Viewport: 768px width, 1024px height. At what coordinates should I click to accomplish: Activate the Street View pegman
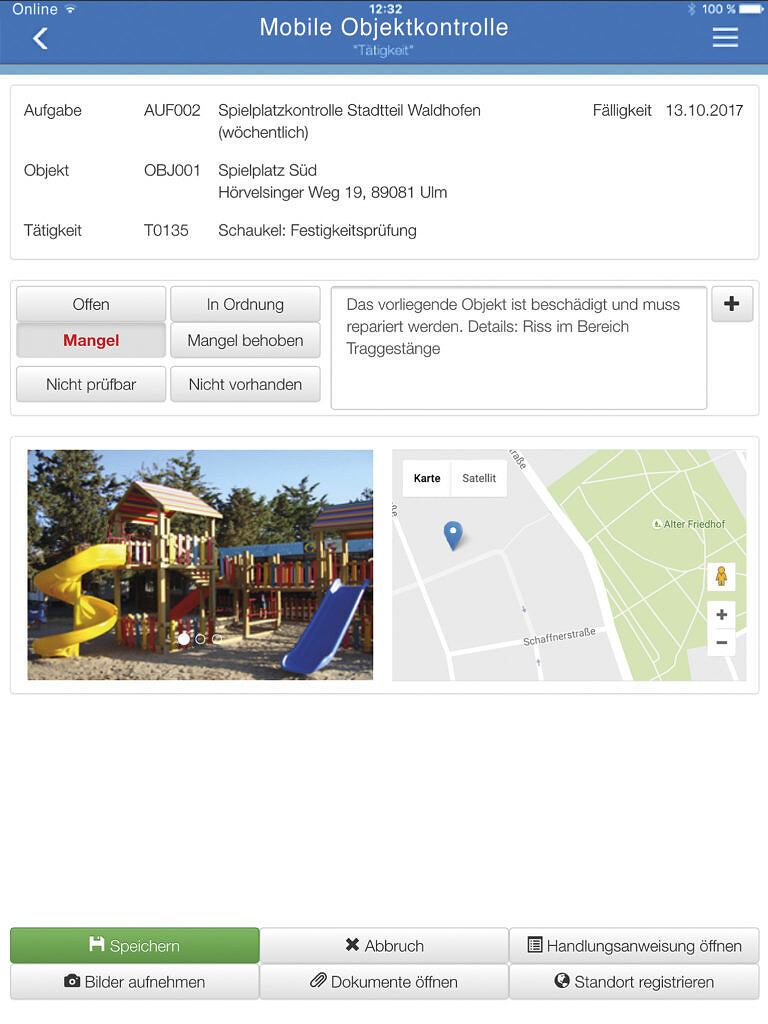click(721, 577)
